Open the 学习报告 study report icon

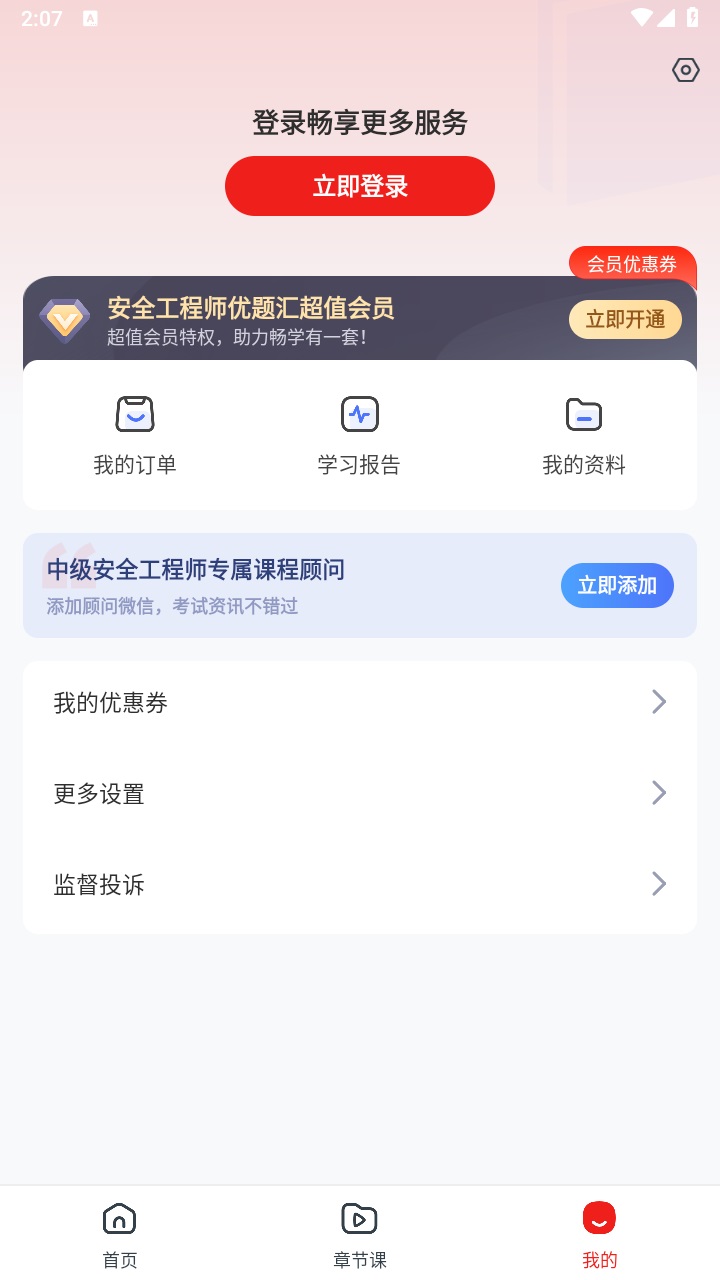coord(359,414)
